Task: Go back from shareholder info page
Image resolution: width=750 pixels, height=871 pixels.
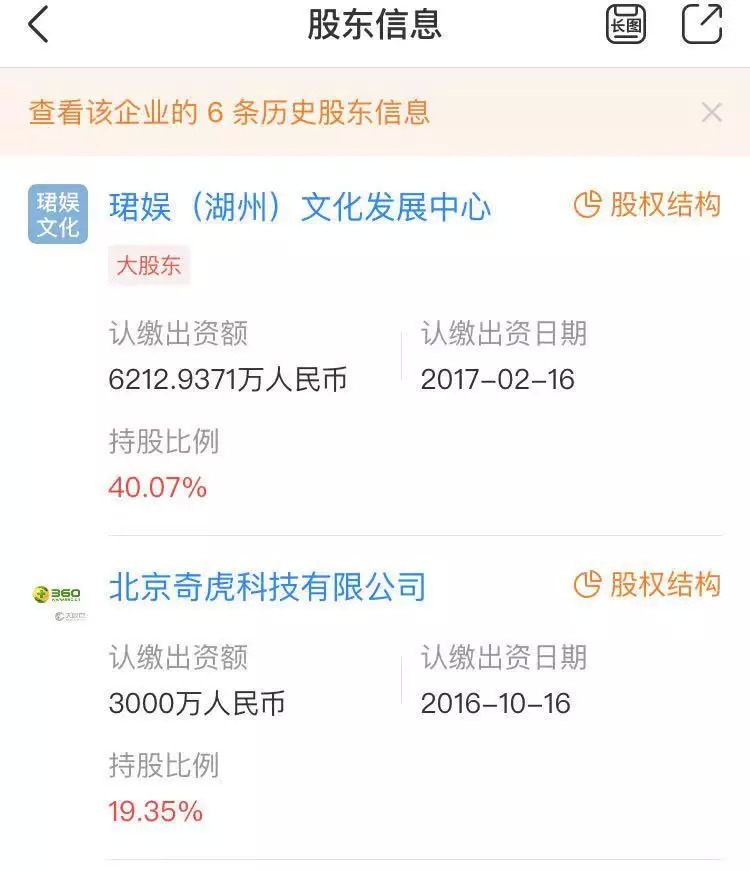Action: point(38,26)
